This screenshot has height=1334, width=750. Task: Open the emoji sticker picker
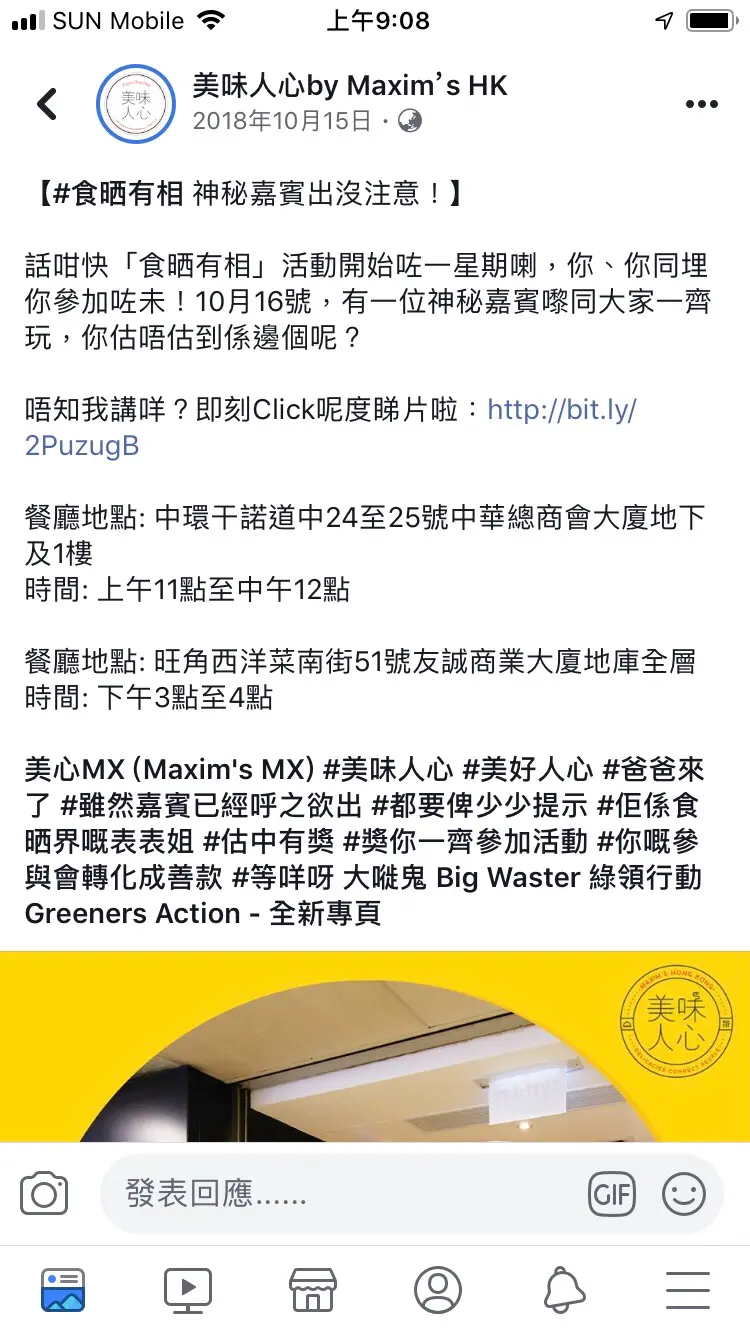pyautogui.click(x=684, y=1194)
